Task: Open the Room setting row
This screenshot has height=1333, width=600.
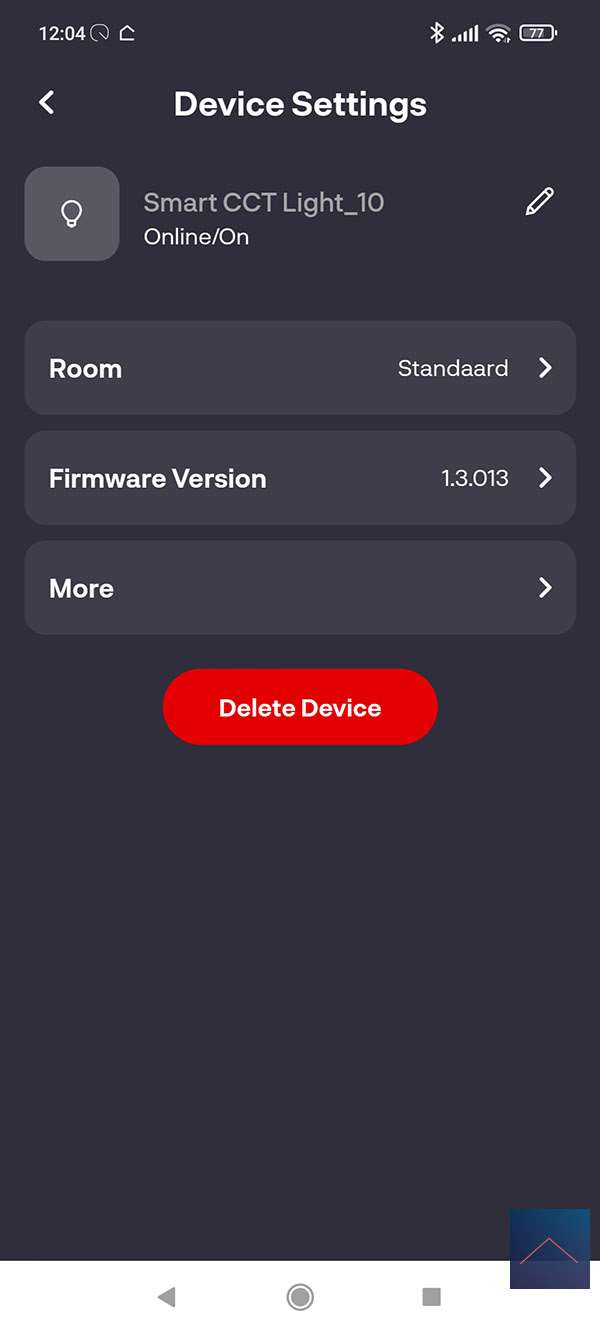Action: click(300, 368)
